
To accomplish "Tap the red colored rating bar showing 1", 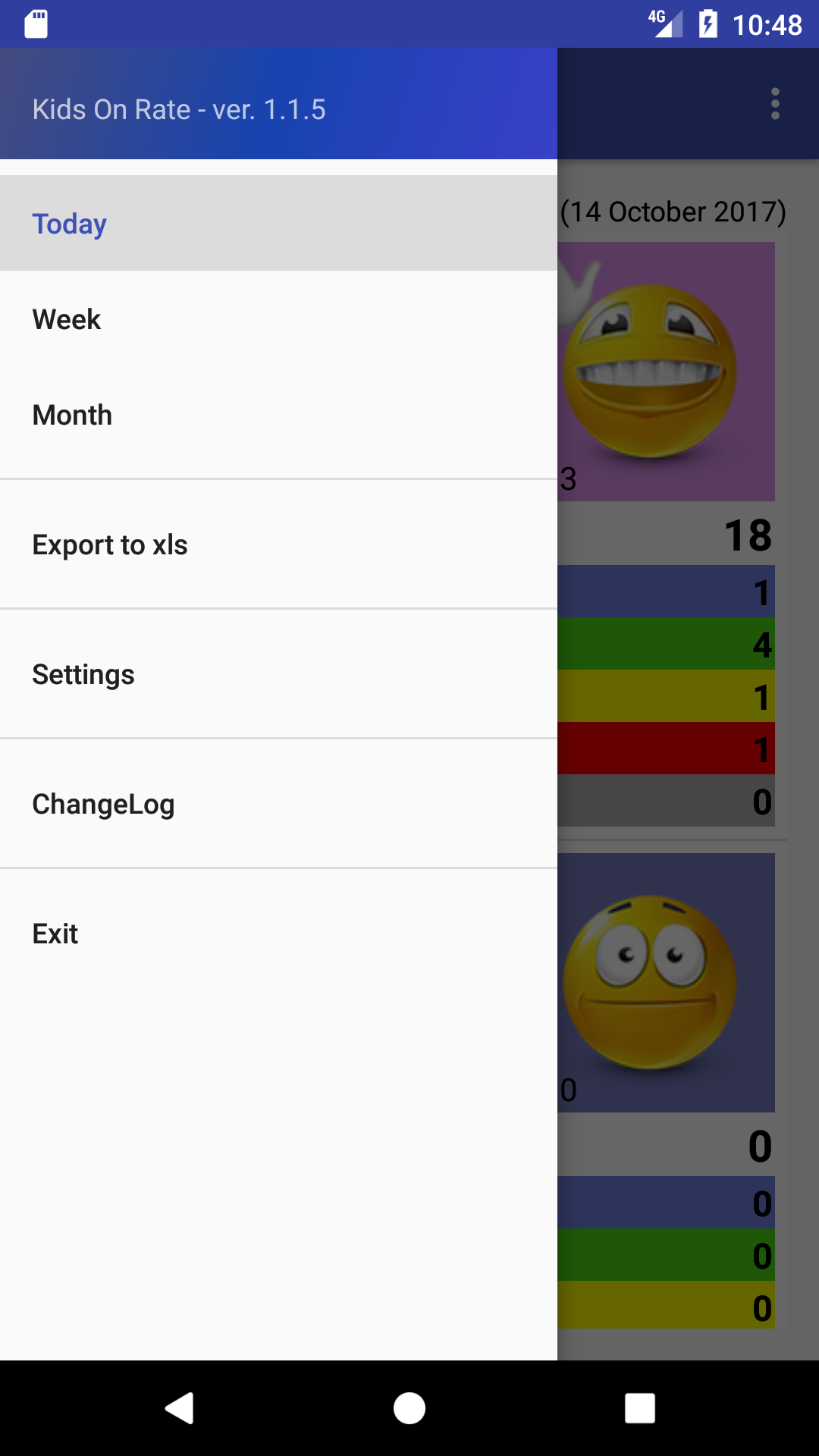I will [667, 748].
